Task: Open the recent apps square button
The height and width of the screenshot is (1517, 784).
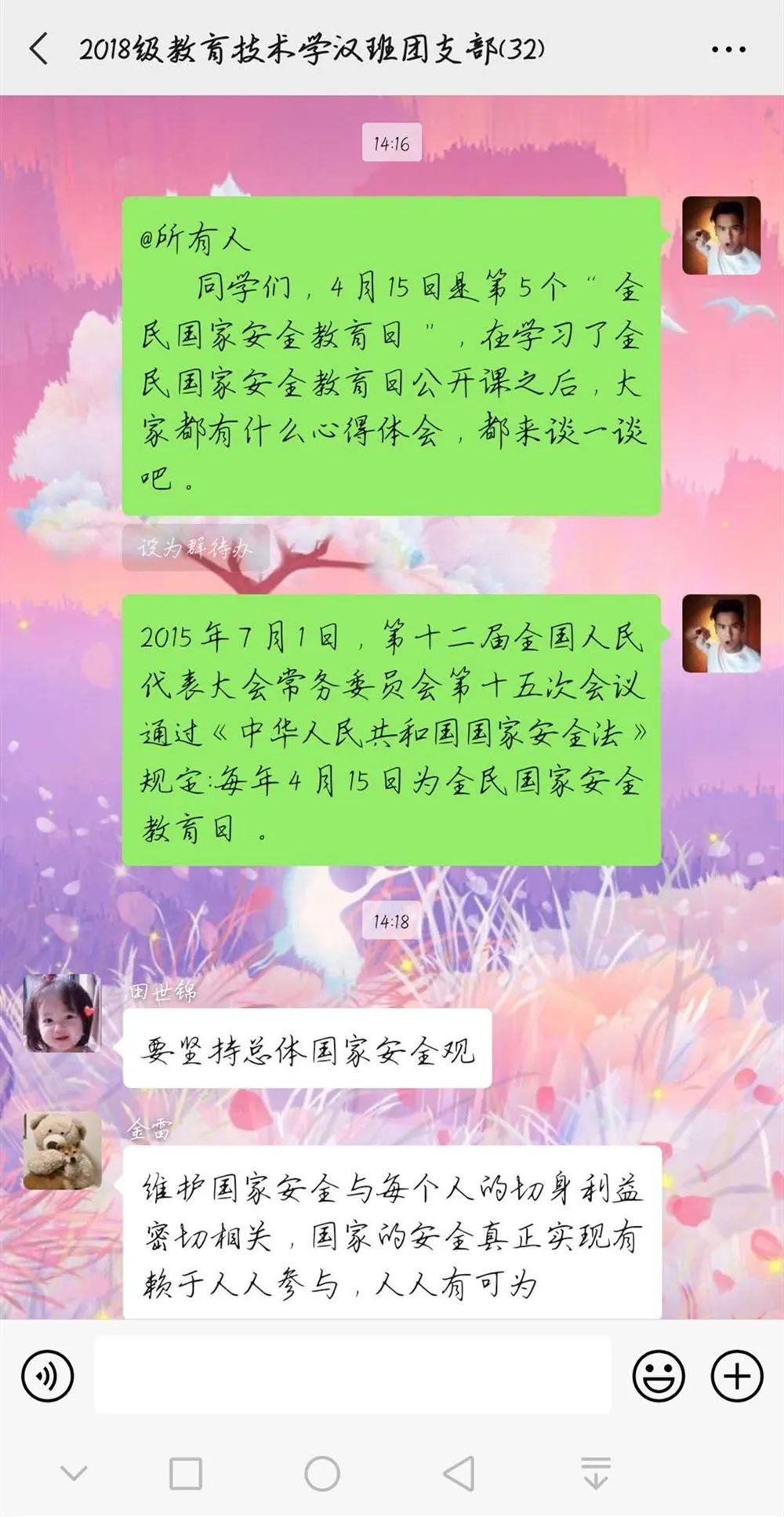Action: tap(186, 1473)
